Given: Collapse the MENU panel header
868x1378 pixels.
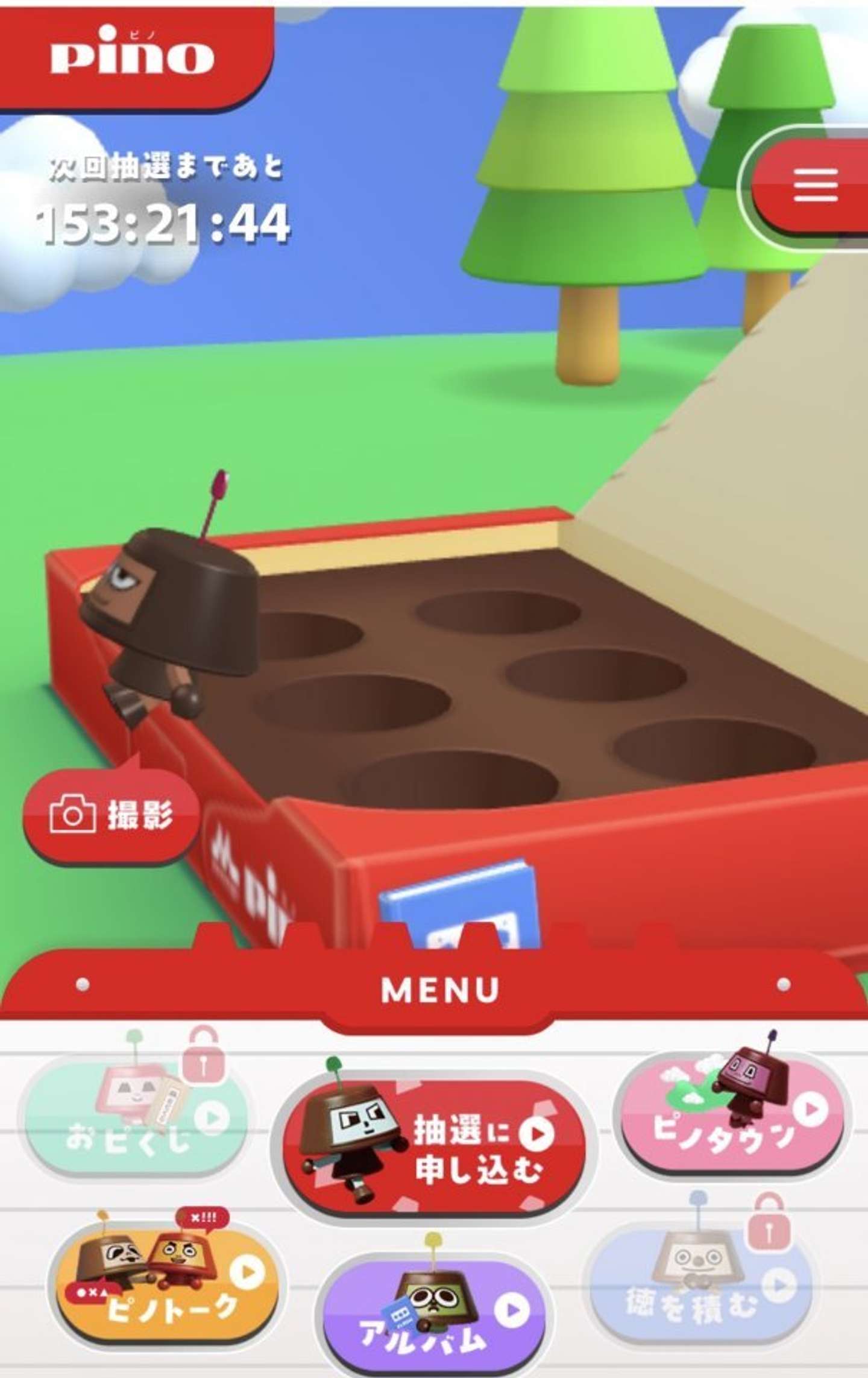Looking at the screenshot, I should 439,990.
